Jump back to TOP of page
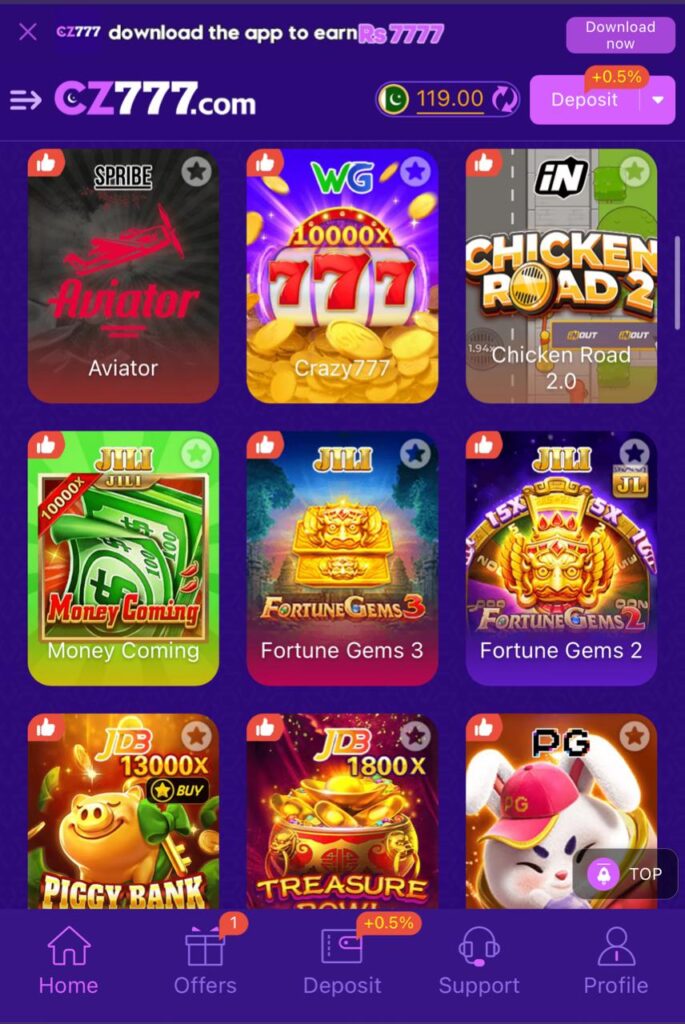The image size is (685, 1024). [625, 874]
